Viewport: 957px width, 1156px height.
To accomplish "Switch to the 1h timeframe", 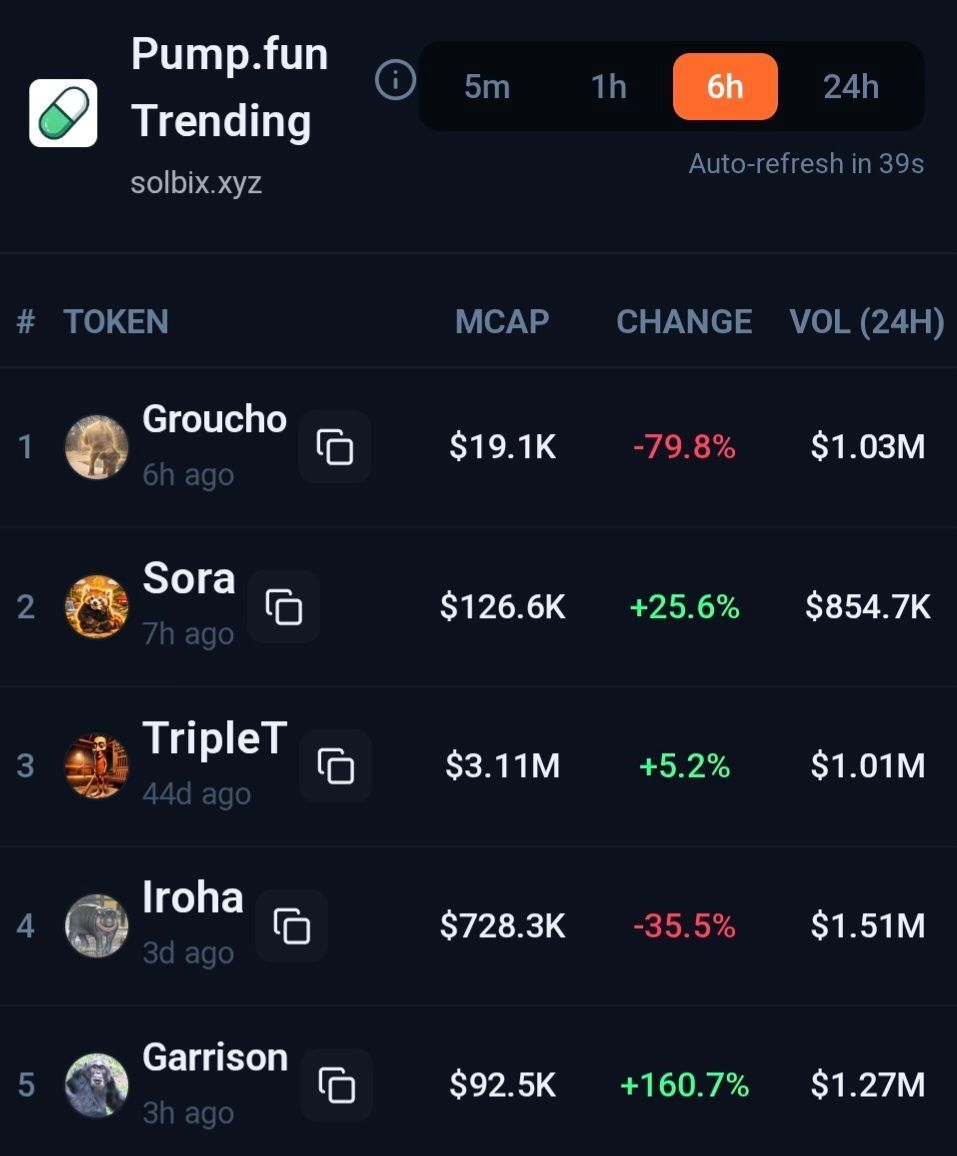I will (x=608, y=87).
